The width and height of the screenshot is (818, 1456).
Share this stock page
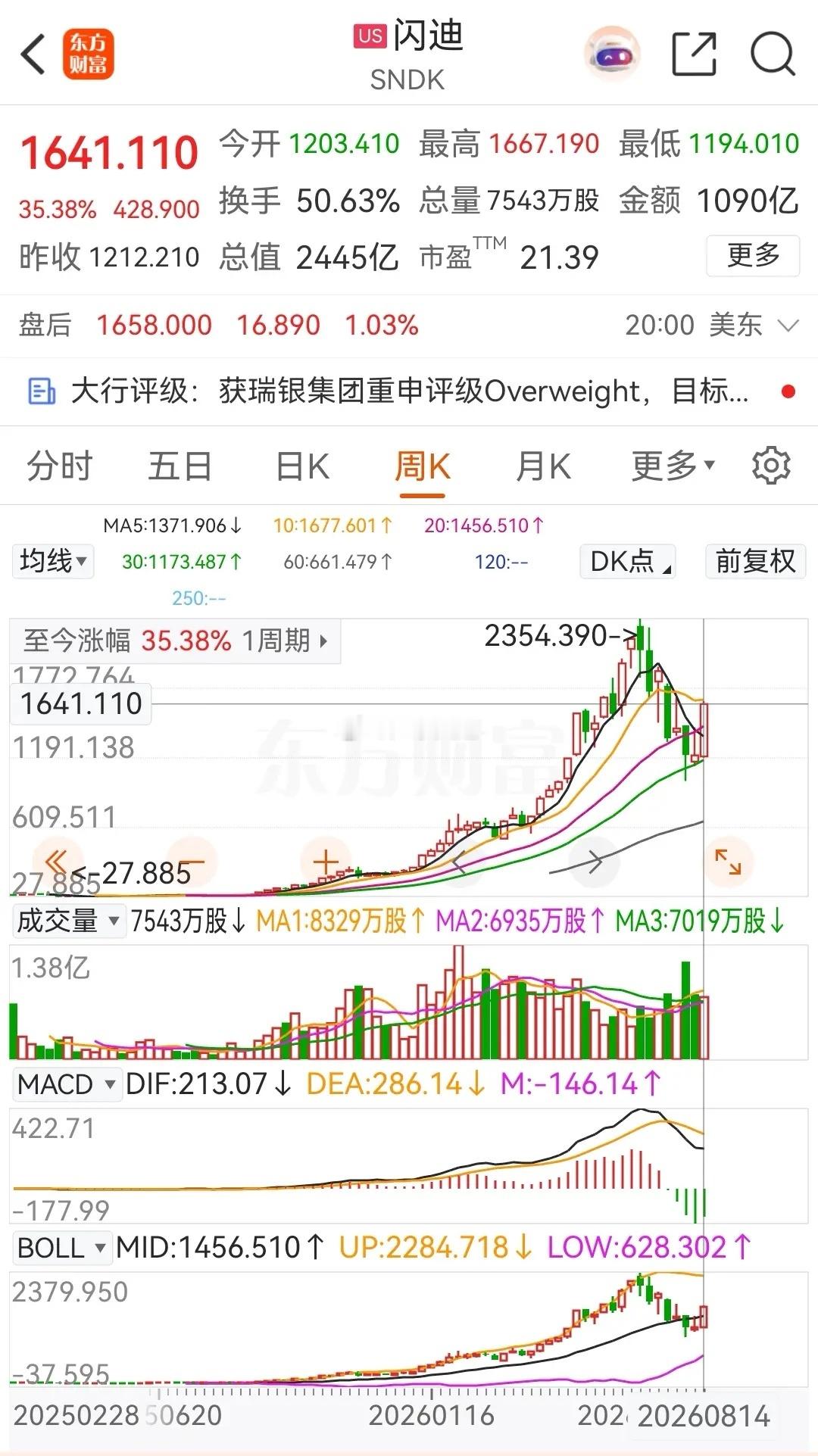(x=695, y=54)
